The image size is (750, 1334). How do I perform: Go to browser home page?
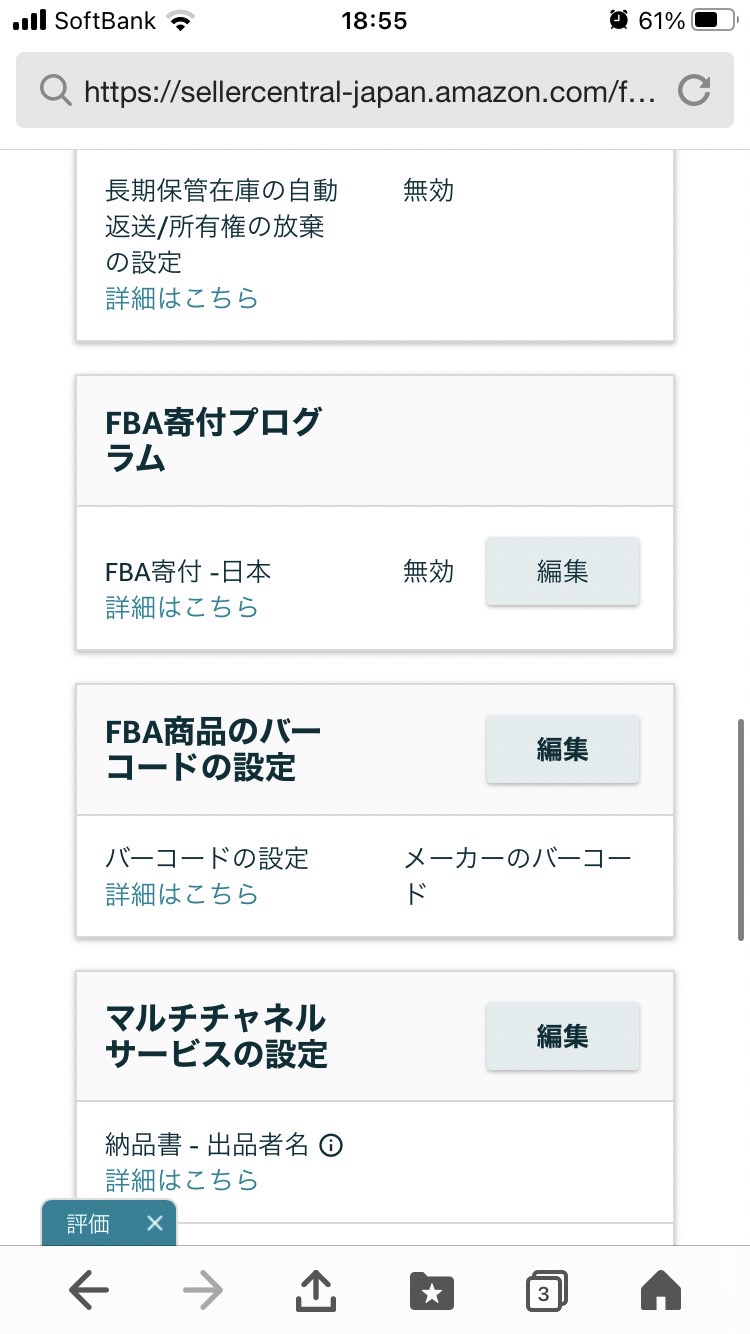[x=660, y=1291]
